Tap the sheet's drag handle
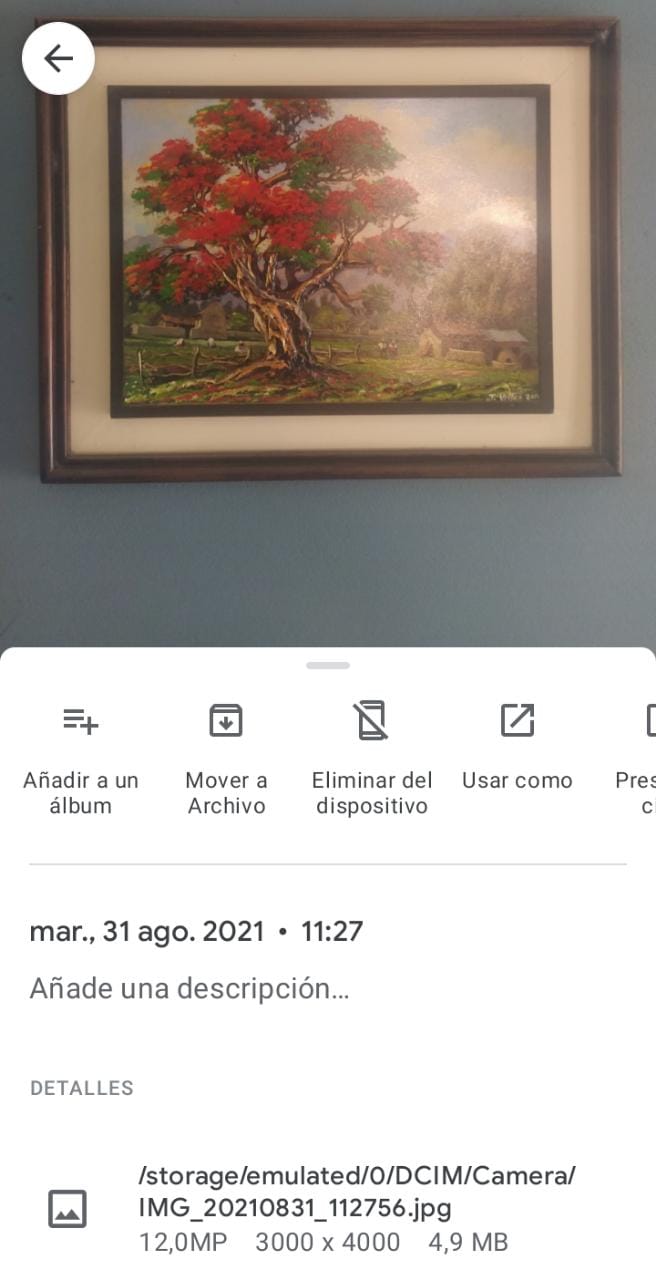Image resolution: width=656 pixels, height=1280 pixels. coord(328,665)
